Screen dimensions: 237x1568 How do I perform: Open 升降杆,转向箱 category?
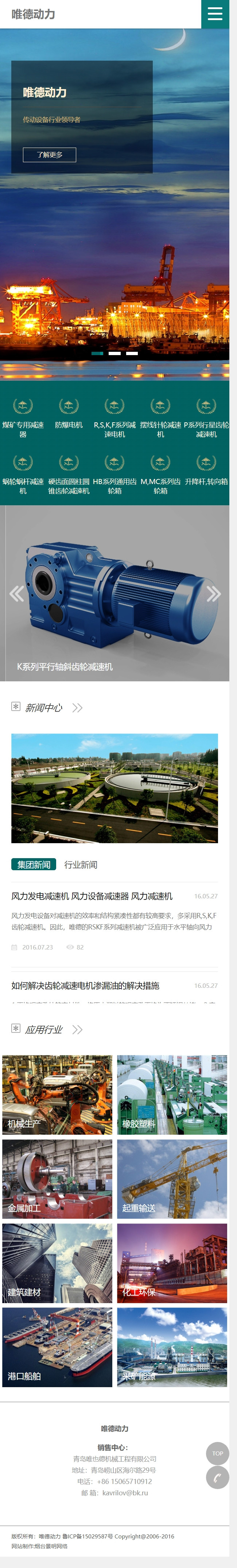[x=206, y=470]
